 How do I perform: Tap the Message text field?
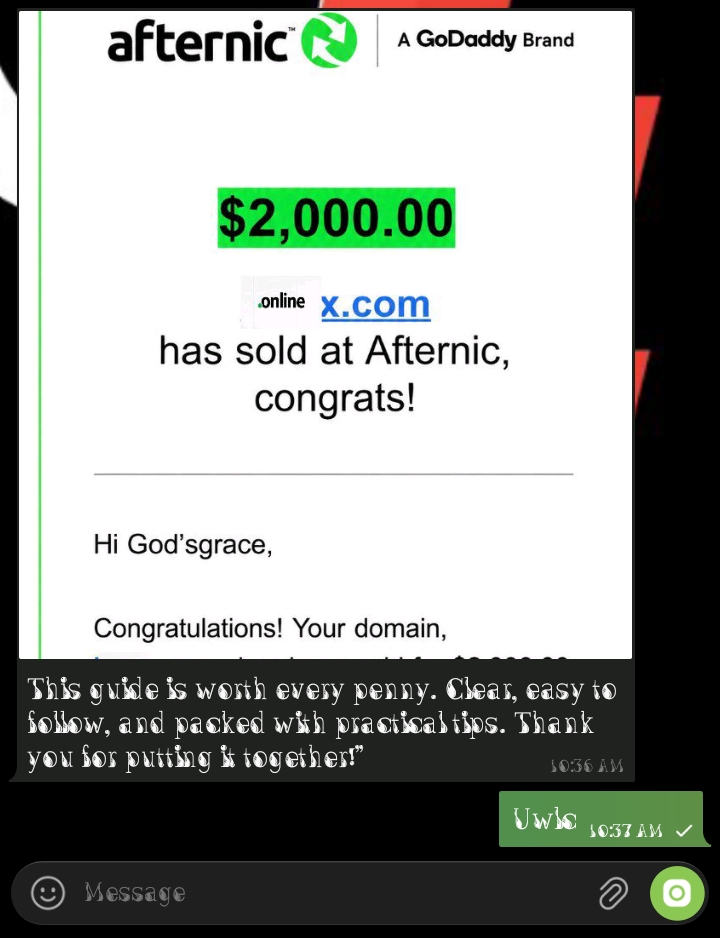[335, 893]
